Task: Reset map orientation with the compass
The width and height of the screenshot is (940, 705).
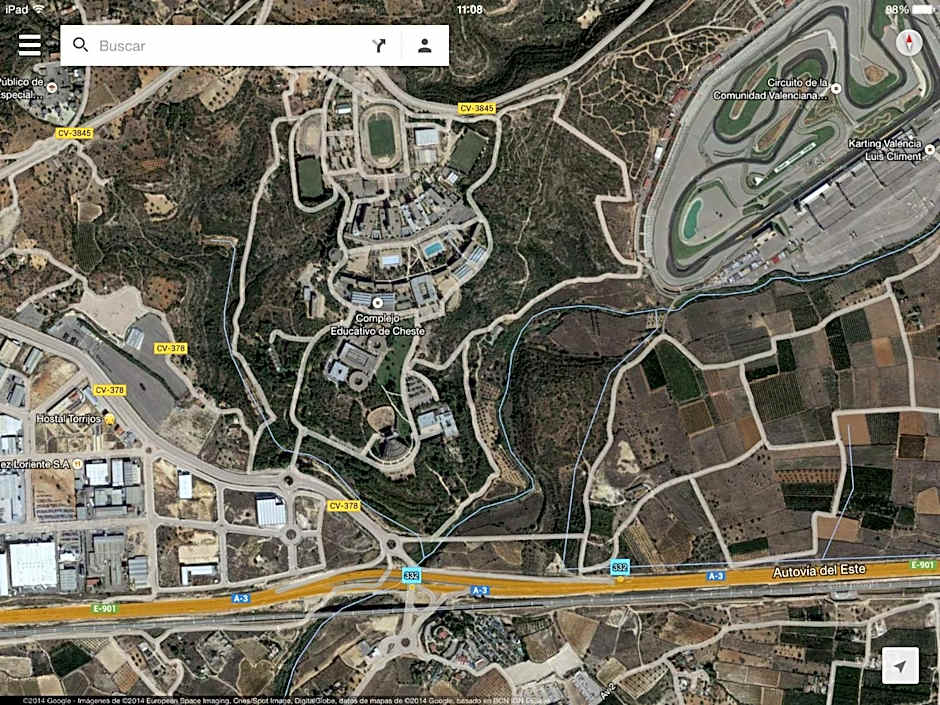Action: click(909, 43)
